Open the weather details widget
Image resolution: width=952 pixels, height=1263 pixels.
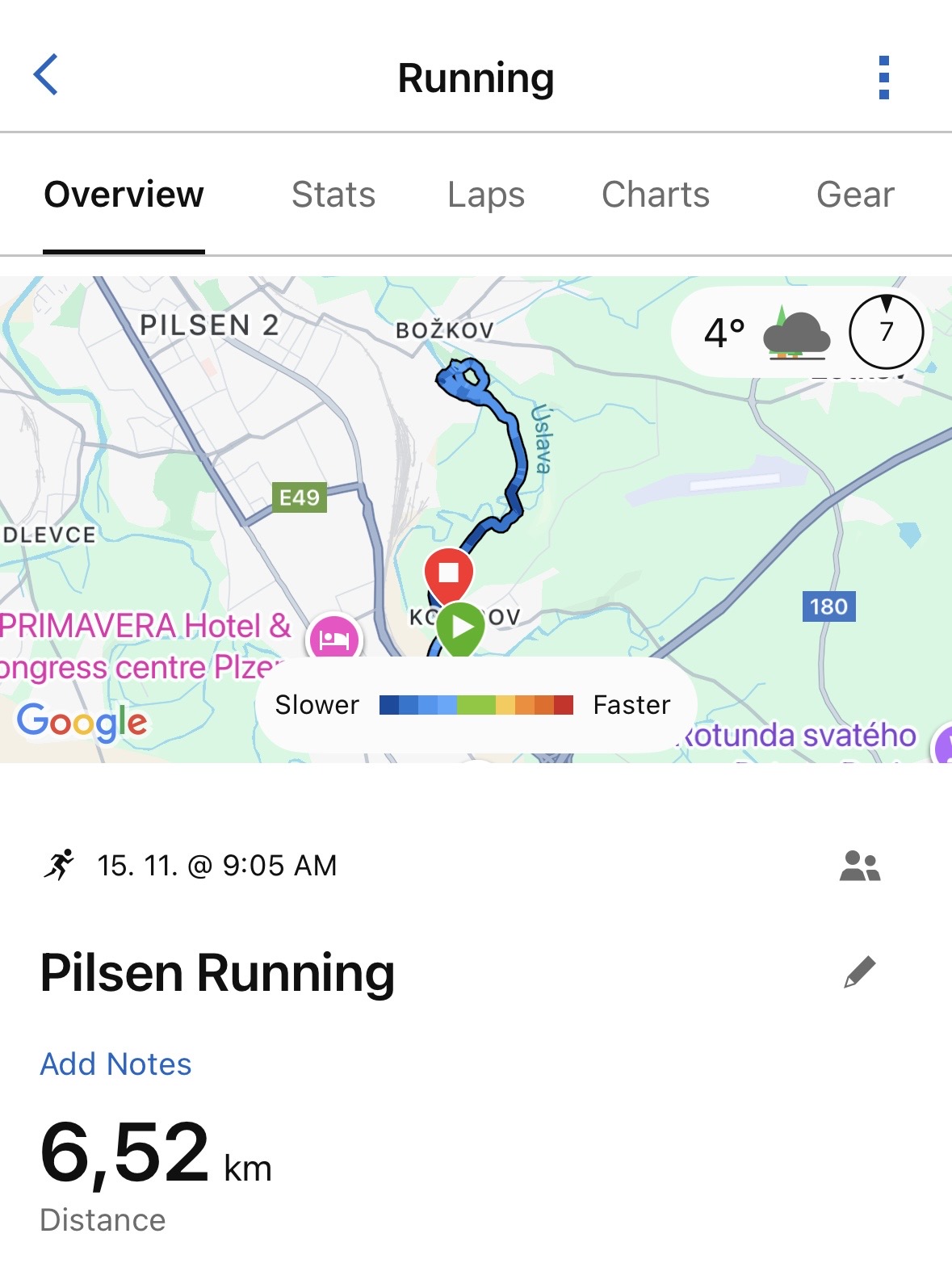(x=801, y=332)
